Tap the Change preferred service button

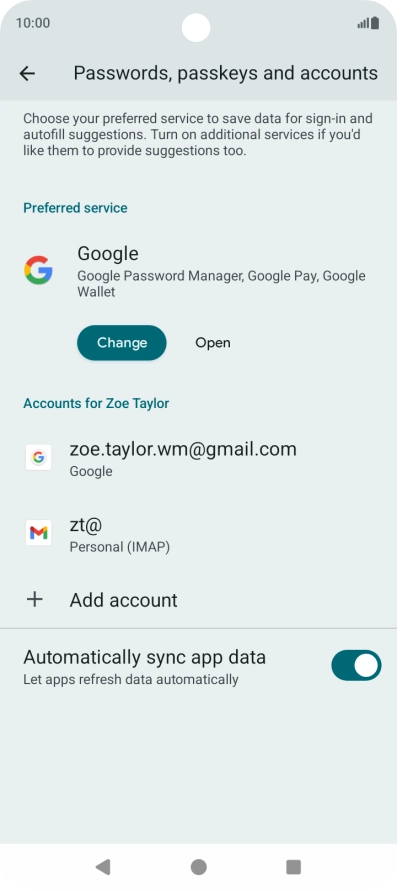click(122, 343)
